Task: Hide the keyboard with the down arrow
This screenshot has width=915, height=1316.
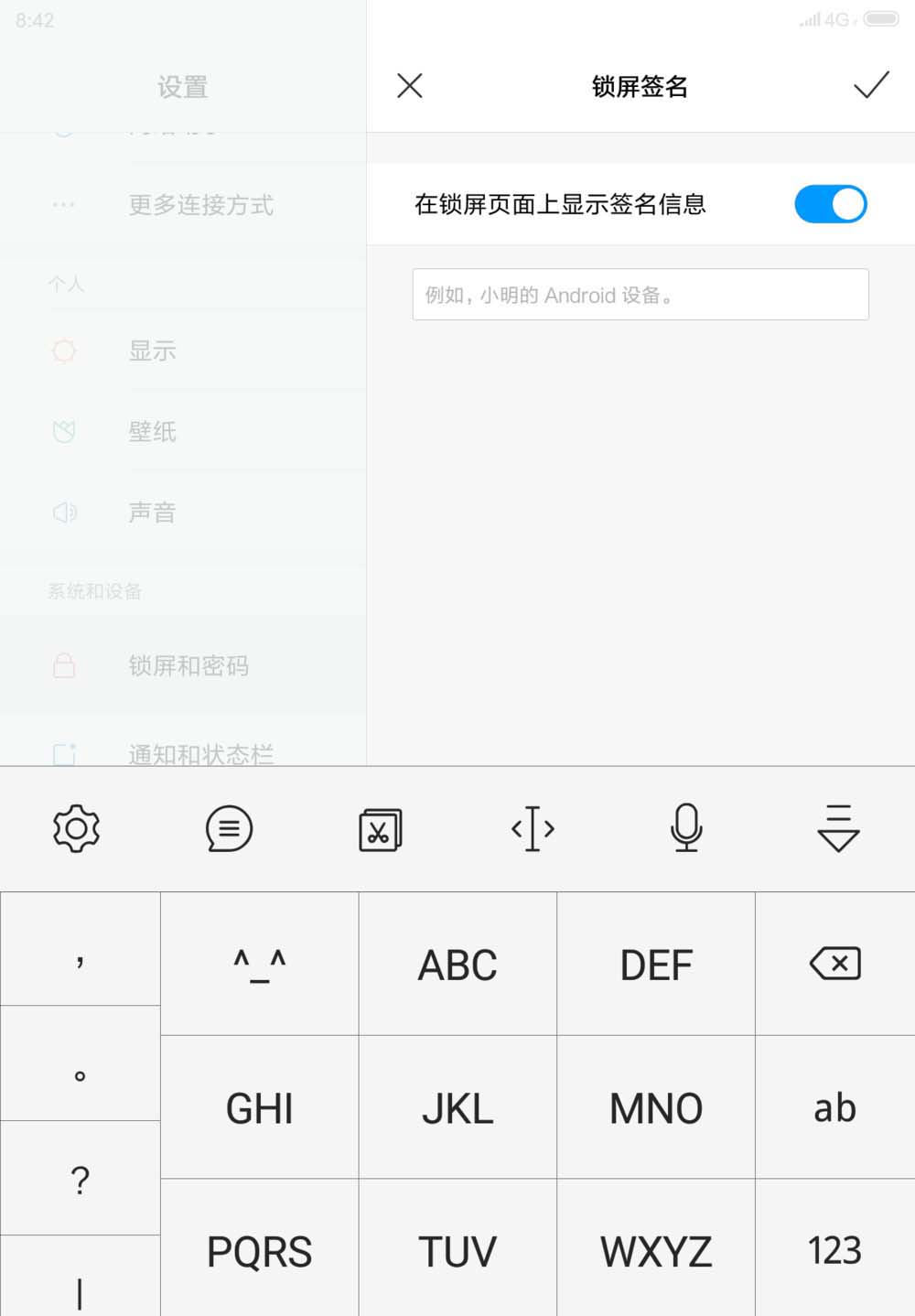Action: [838, 828]
